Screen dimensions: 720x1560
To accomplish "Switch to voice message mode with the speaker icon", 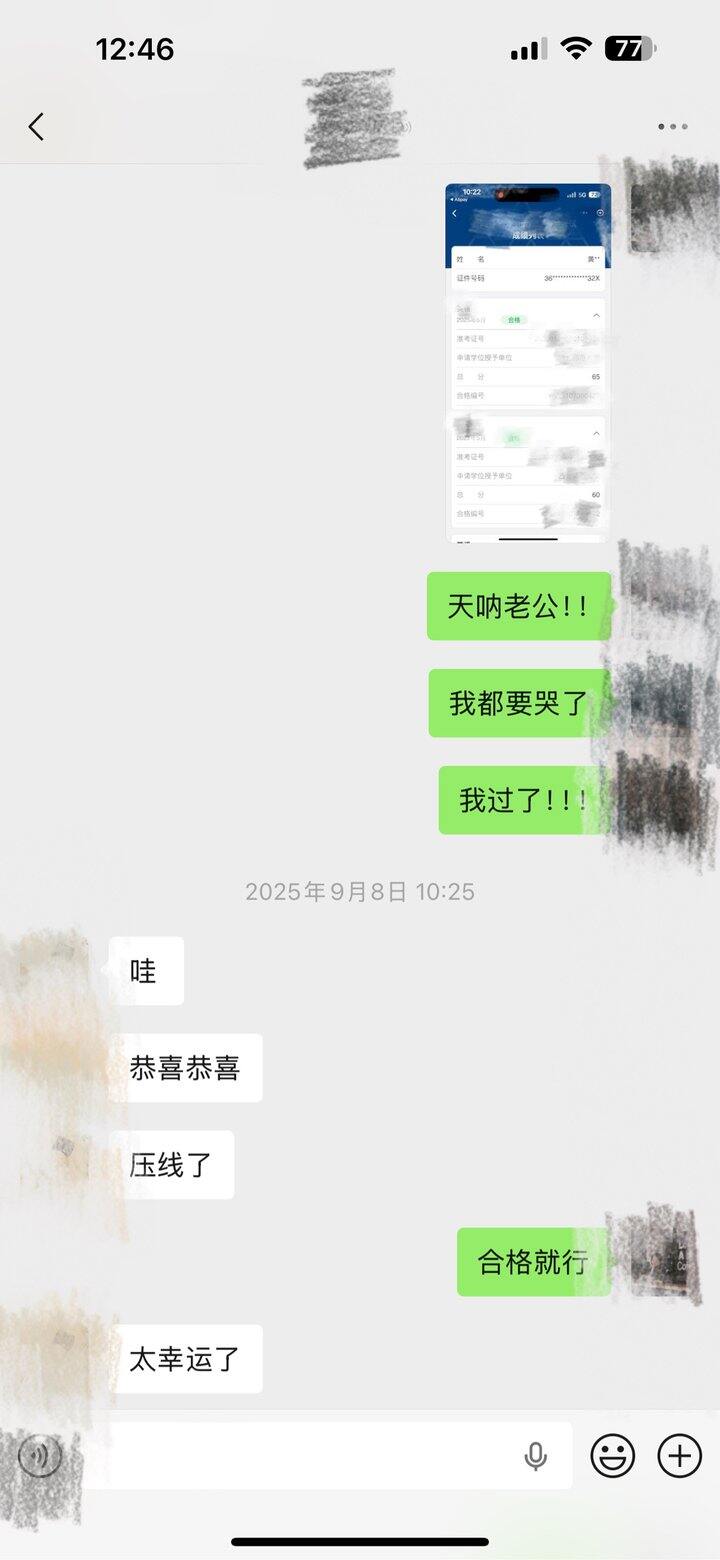I will [x=38, y=1455].
